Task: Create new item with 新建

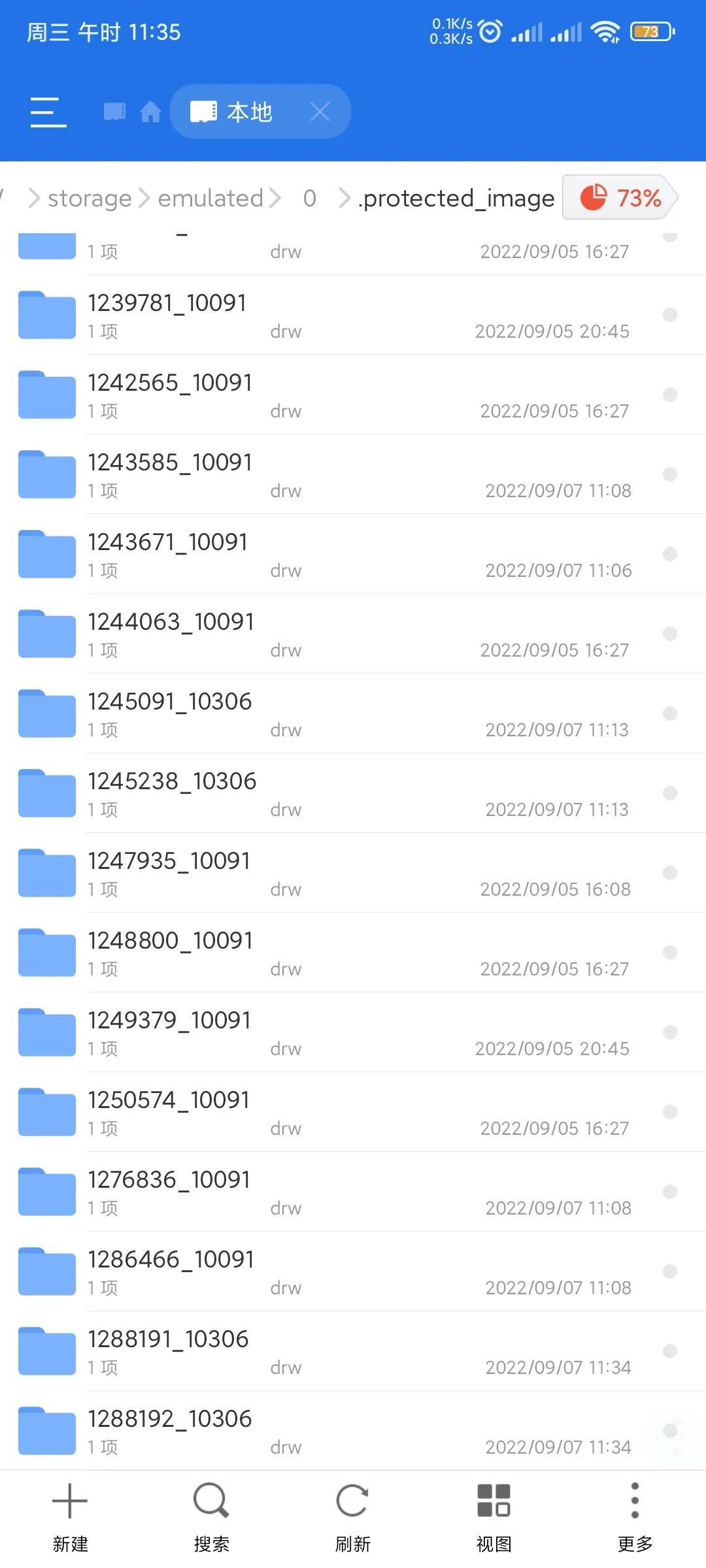Action: coord(70,1517)
